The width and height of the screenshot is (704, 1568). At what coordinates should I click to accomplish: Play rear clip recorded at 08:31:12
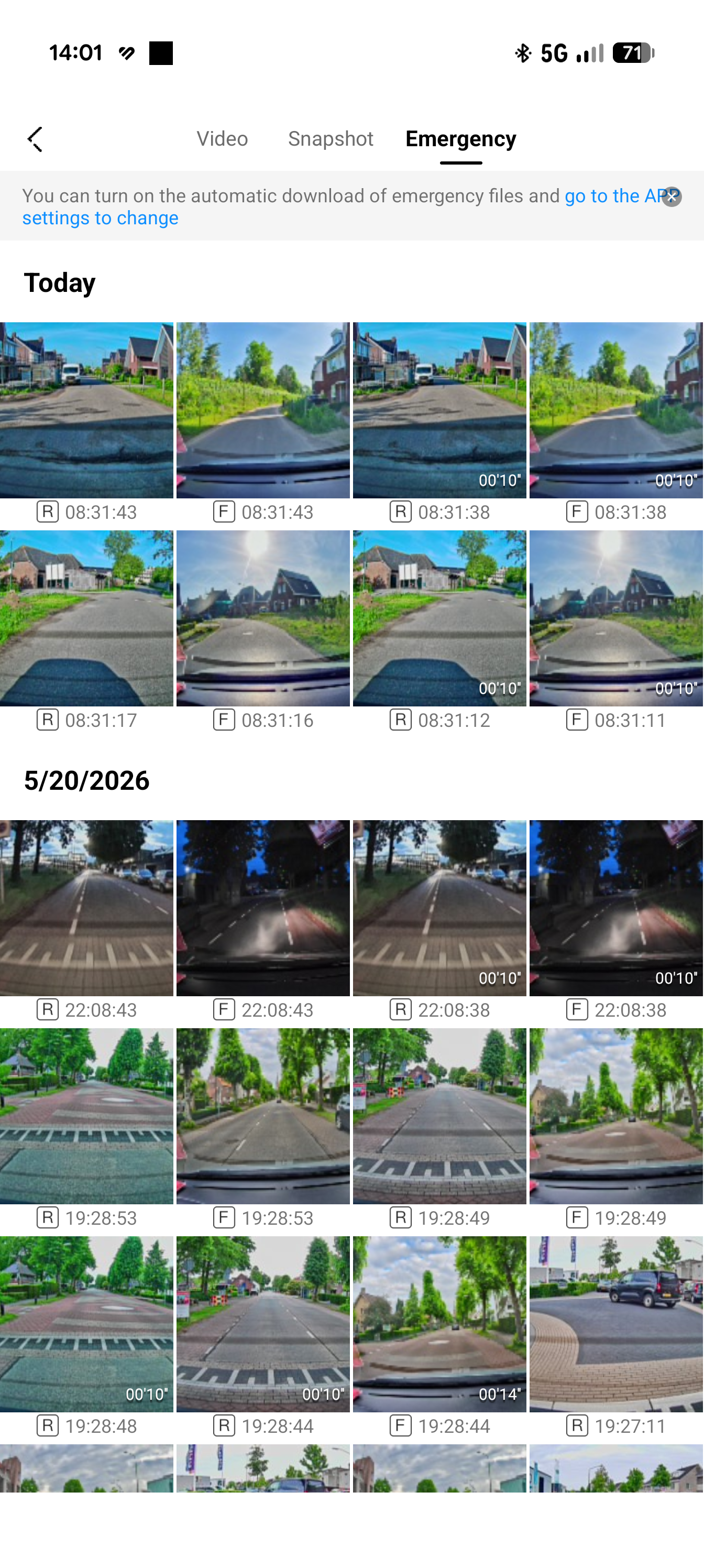(x=439, y=618)
